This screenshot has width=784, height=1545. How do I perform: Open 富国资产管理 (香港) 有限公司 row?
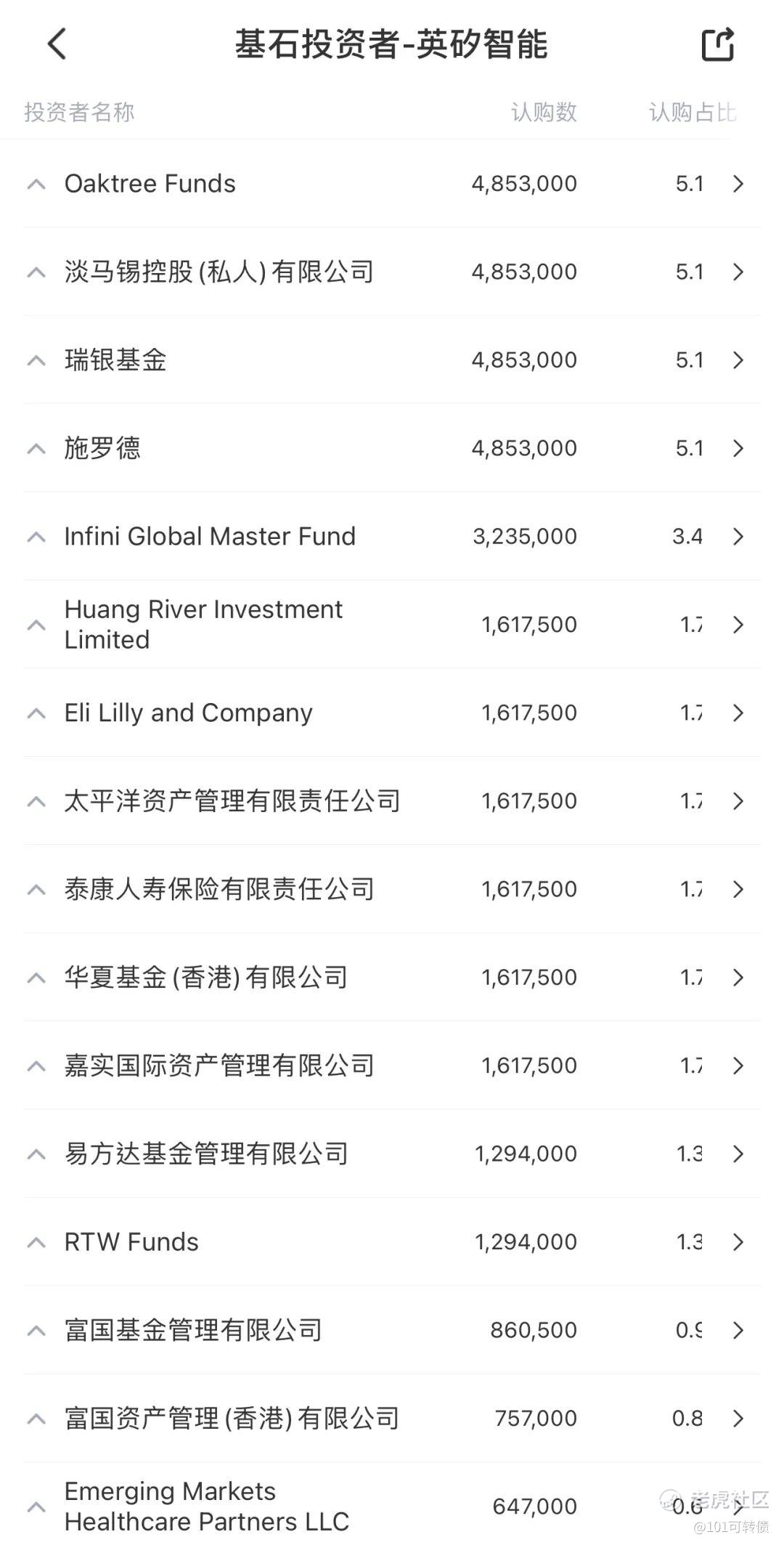click(x=392, y=1419)
